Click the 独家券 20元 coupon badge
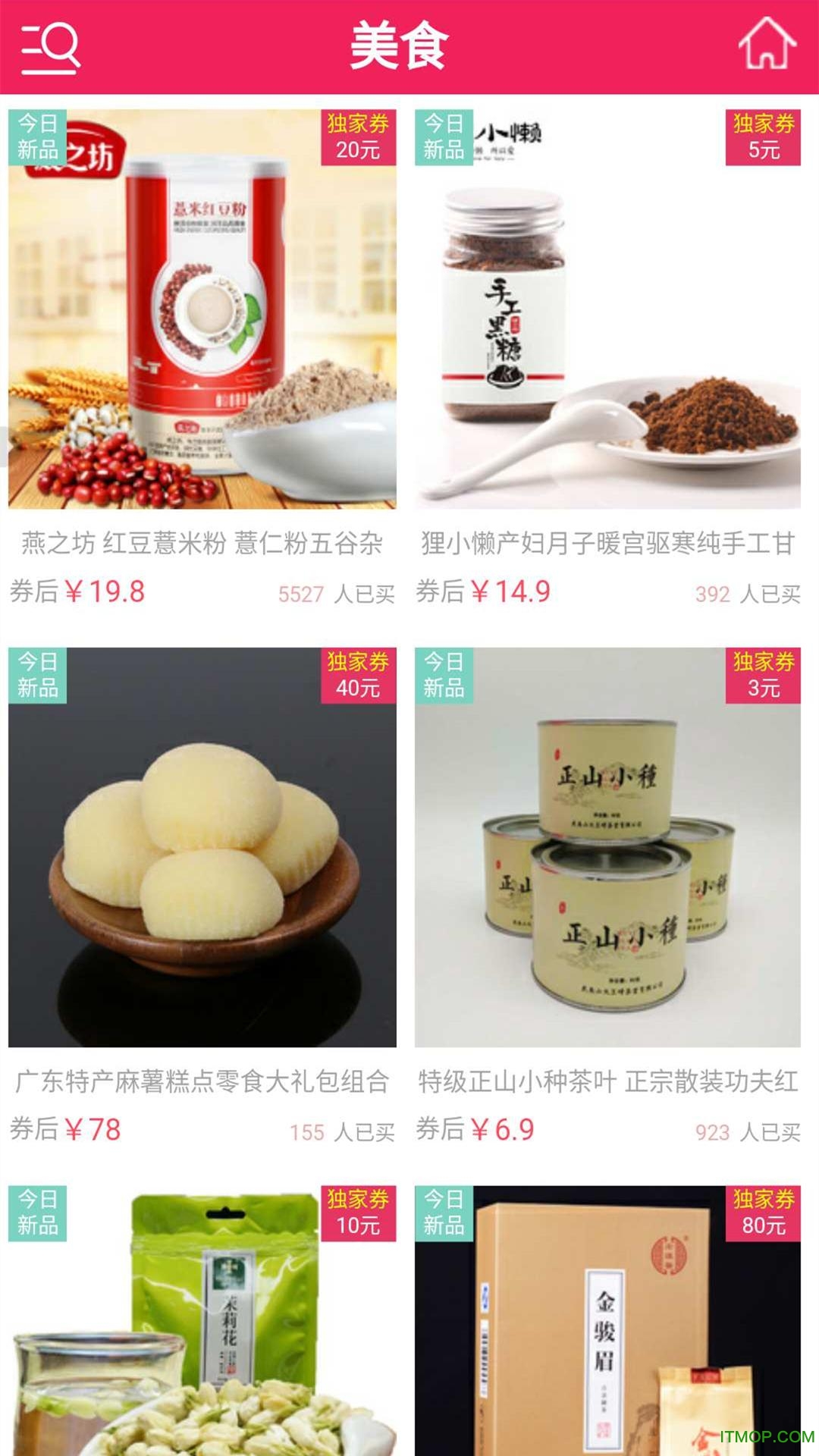This screenshot has height=1456, width=819. pyautogui.click(x=357, y=136)
